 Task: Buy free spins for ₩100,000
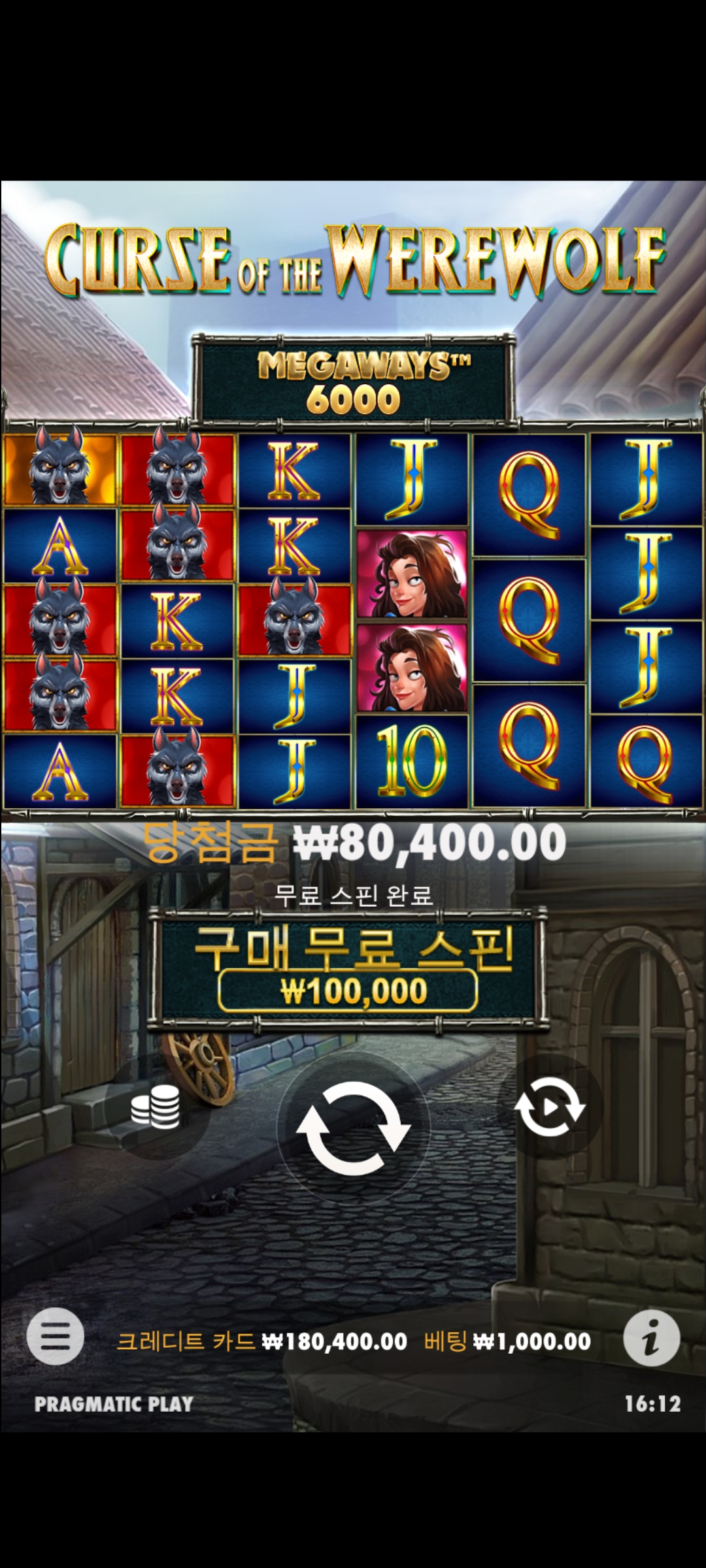pyautogui.click(x=348, y=971)
